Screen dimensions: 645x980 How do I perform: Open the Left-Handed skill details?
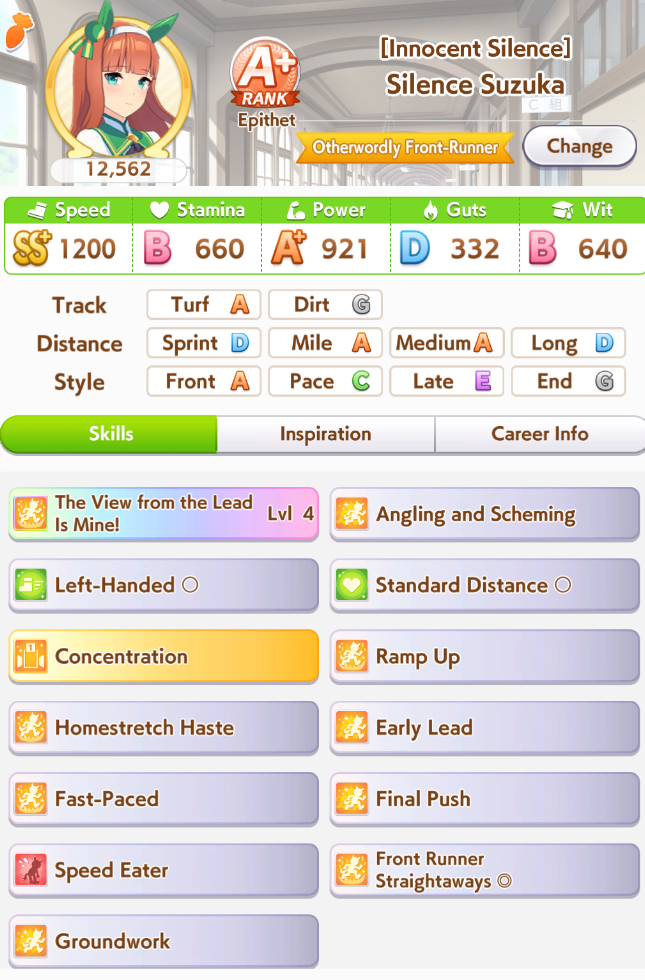(164, 585)
